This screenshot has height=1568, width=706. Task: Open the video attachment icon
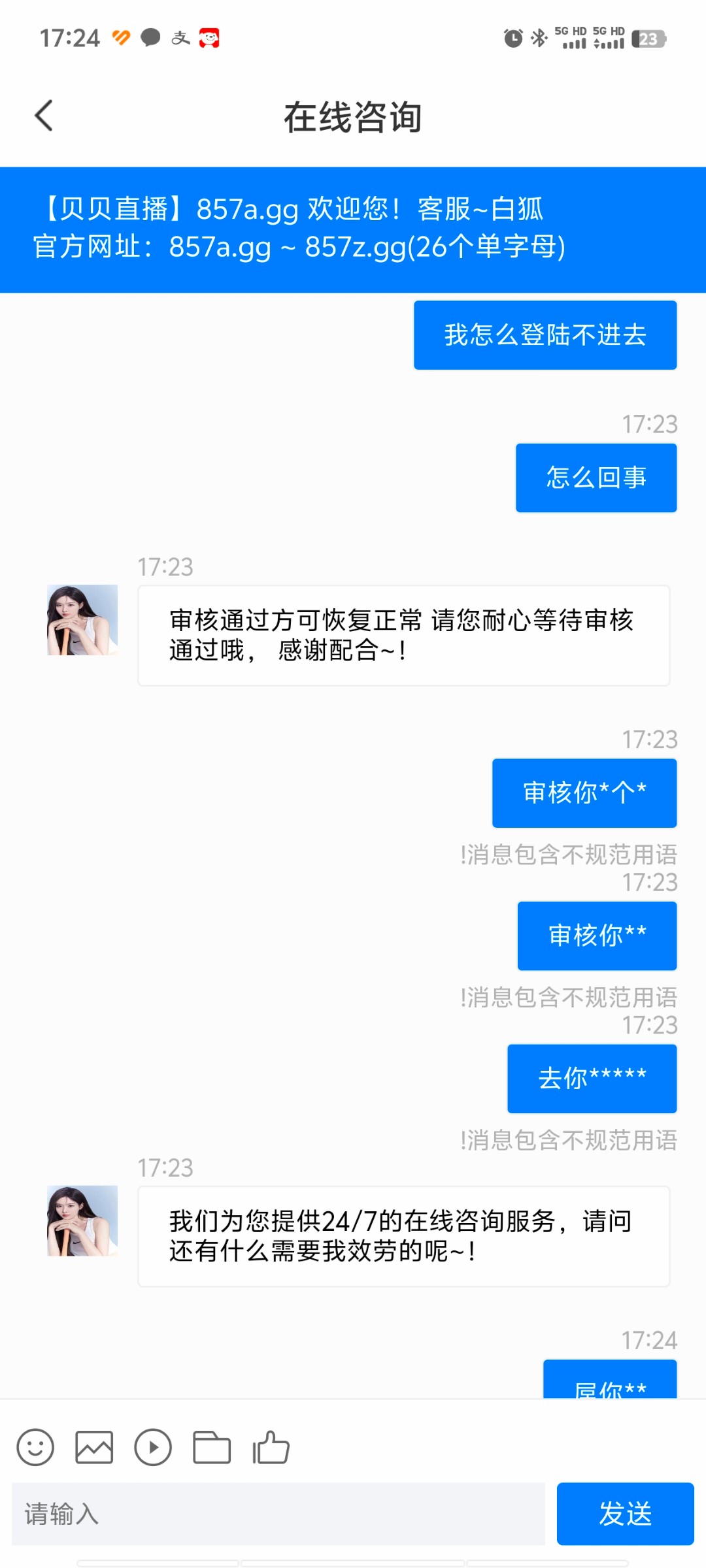pyautogui.click(x=152, y=1447)
